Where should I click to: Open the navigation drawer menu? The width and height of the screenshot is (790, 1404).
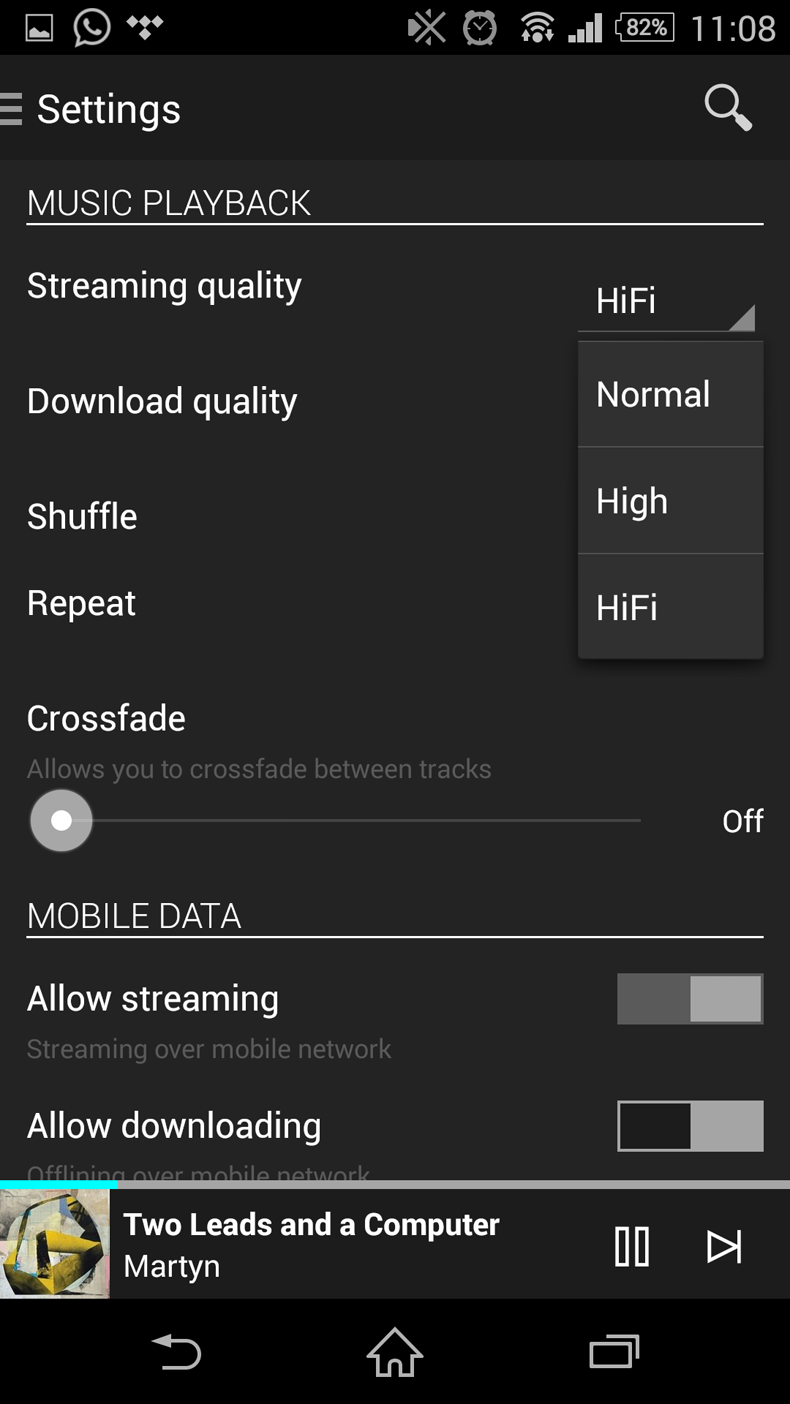[12, 109]
